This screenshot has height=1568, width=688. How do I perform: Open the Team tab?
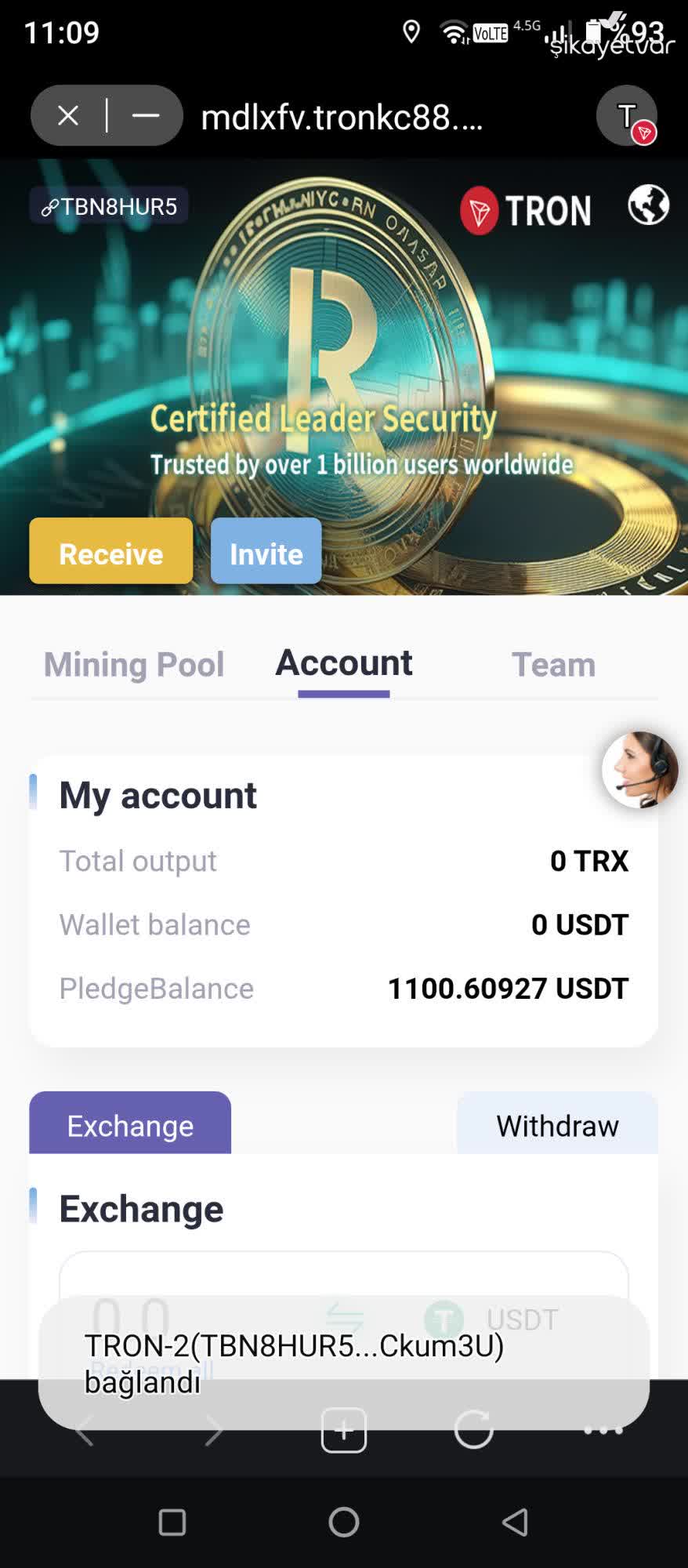coord(553,664)
